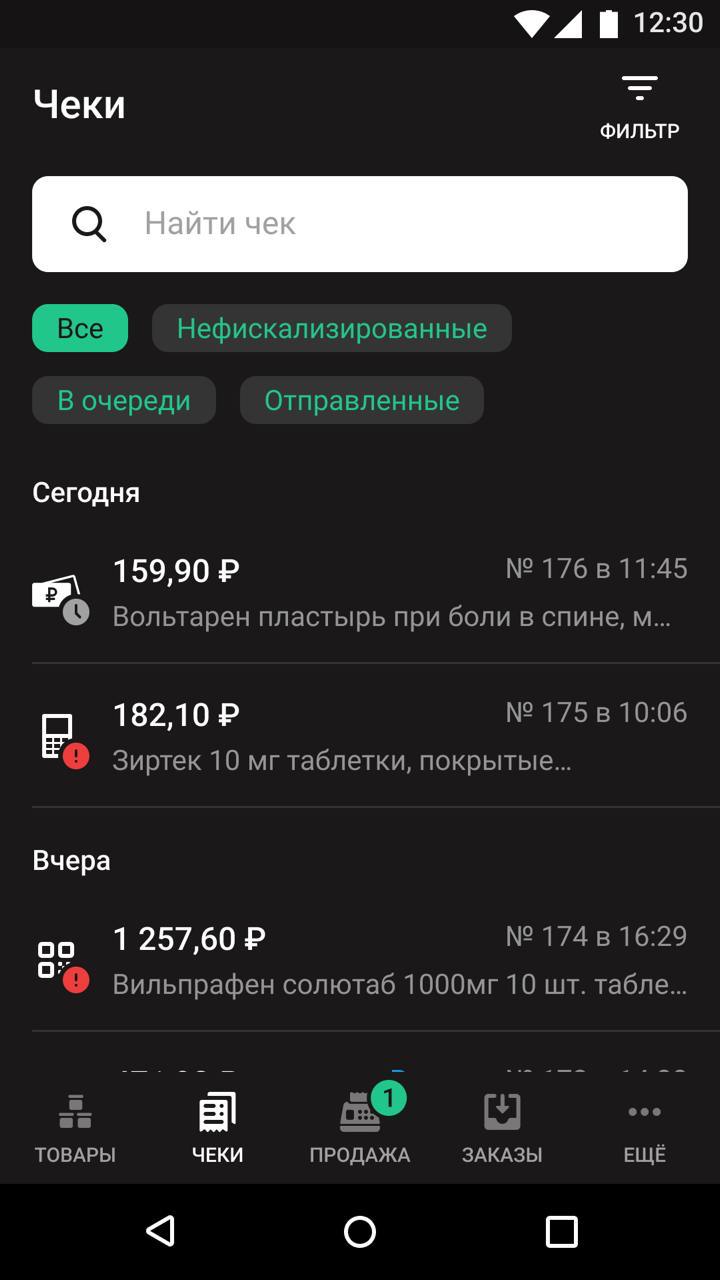Filter by Нефискализированные receipts

click(x=332, y=328)
